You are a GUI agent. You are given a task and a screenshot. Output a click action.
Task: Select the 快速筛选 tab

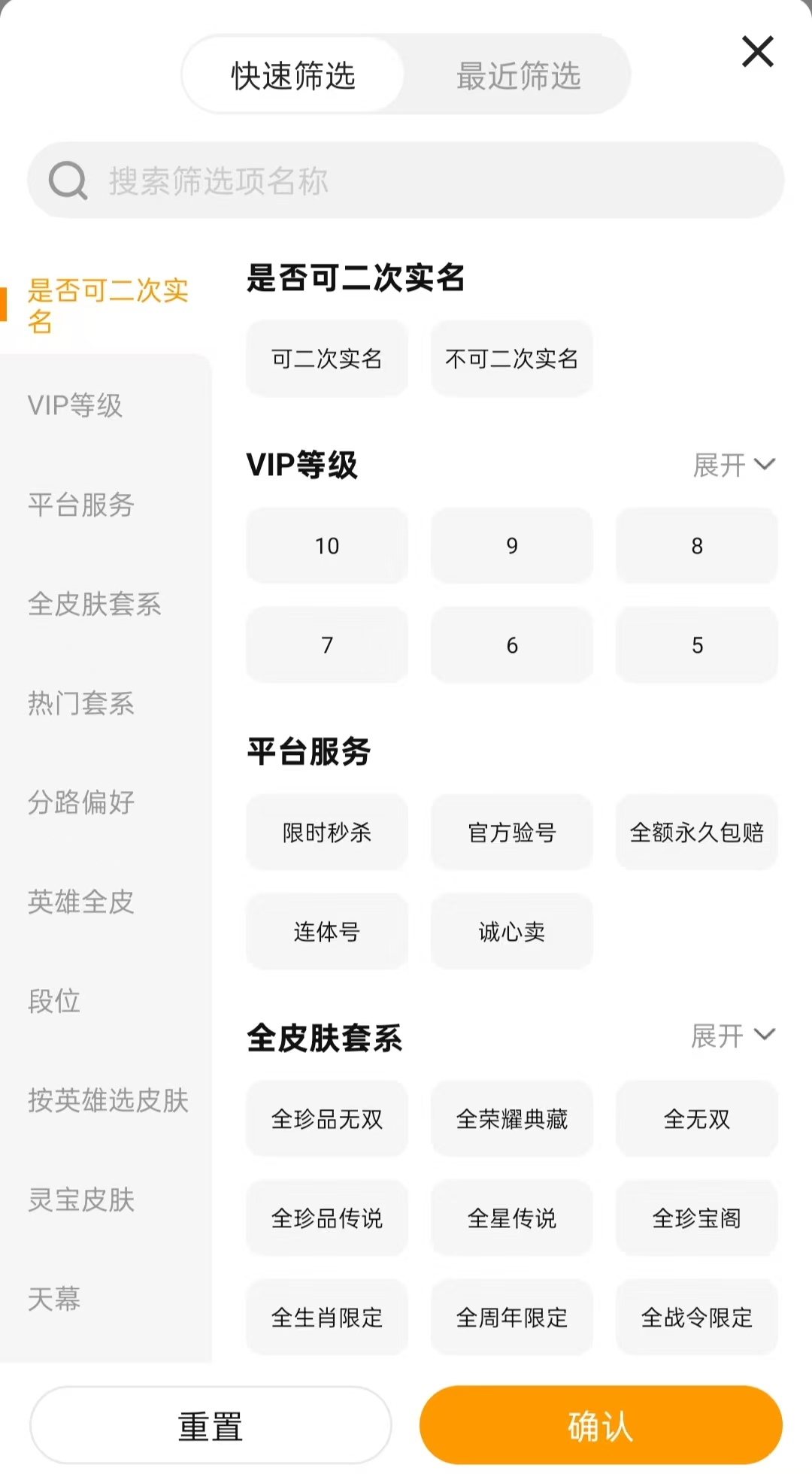click(293, 76)
